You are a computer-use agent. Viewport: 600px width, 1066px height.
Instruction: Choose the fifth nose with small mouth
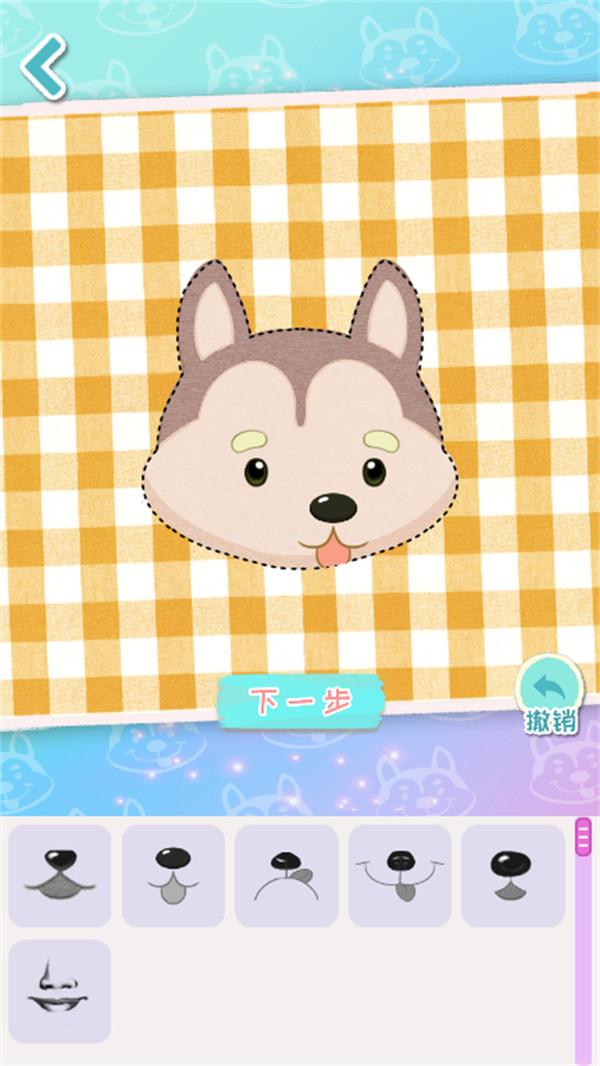(x=513, y=876)
